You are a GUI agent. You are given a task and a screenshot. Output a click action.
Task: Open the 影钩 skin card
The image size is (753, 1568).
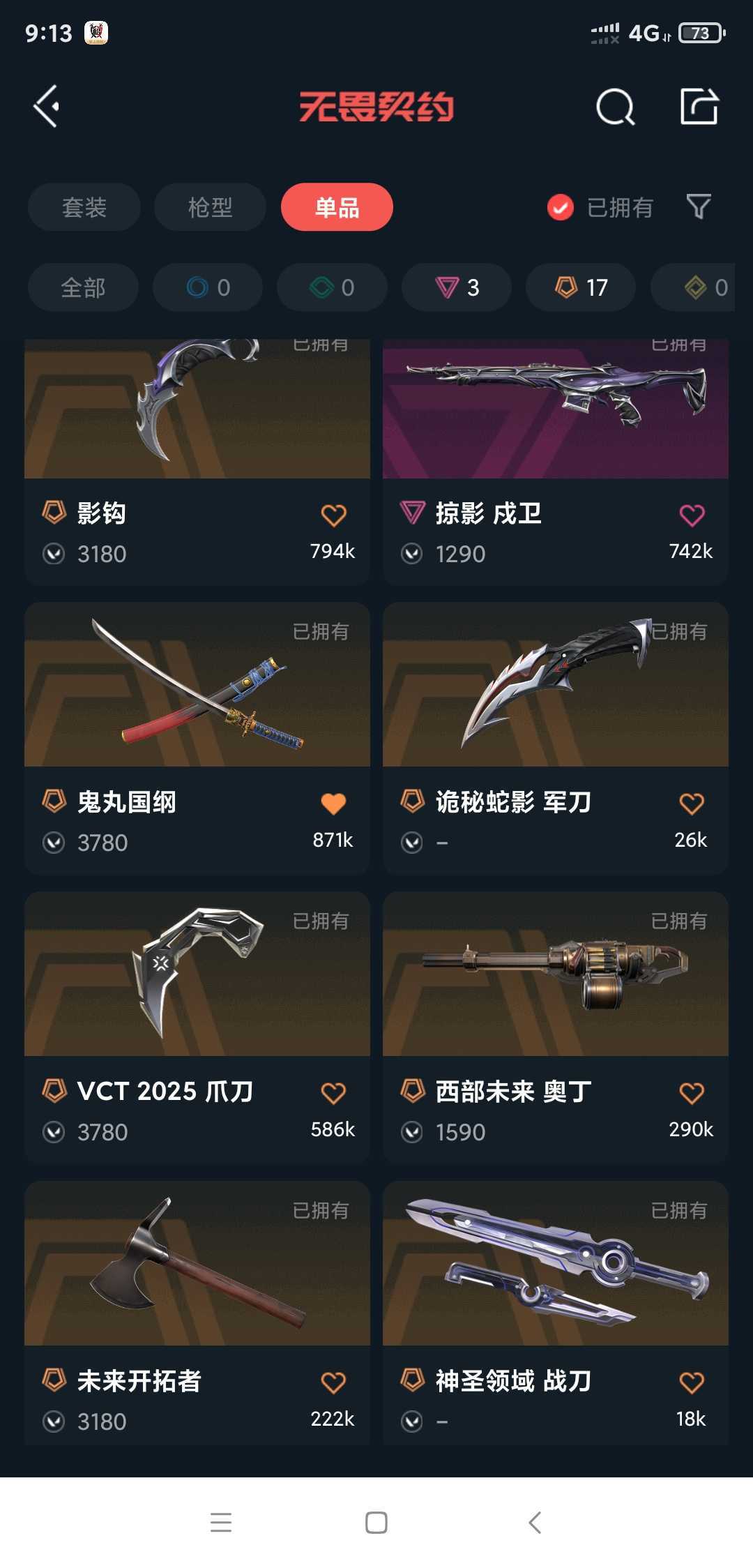[x=197, y=419]
